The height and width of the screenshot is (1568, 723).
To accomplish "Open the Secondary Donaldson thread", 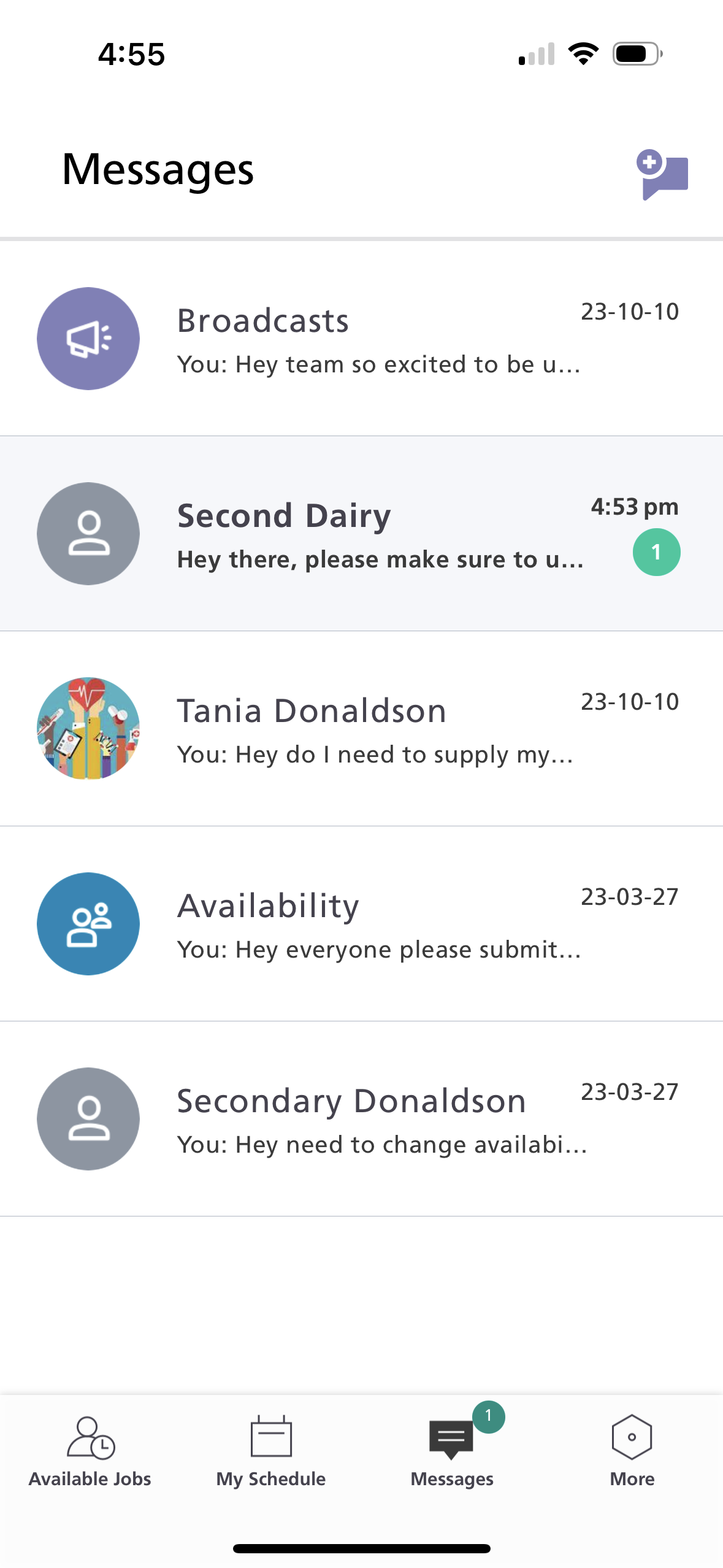I will pos(361,1119).
